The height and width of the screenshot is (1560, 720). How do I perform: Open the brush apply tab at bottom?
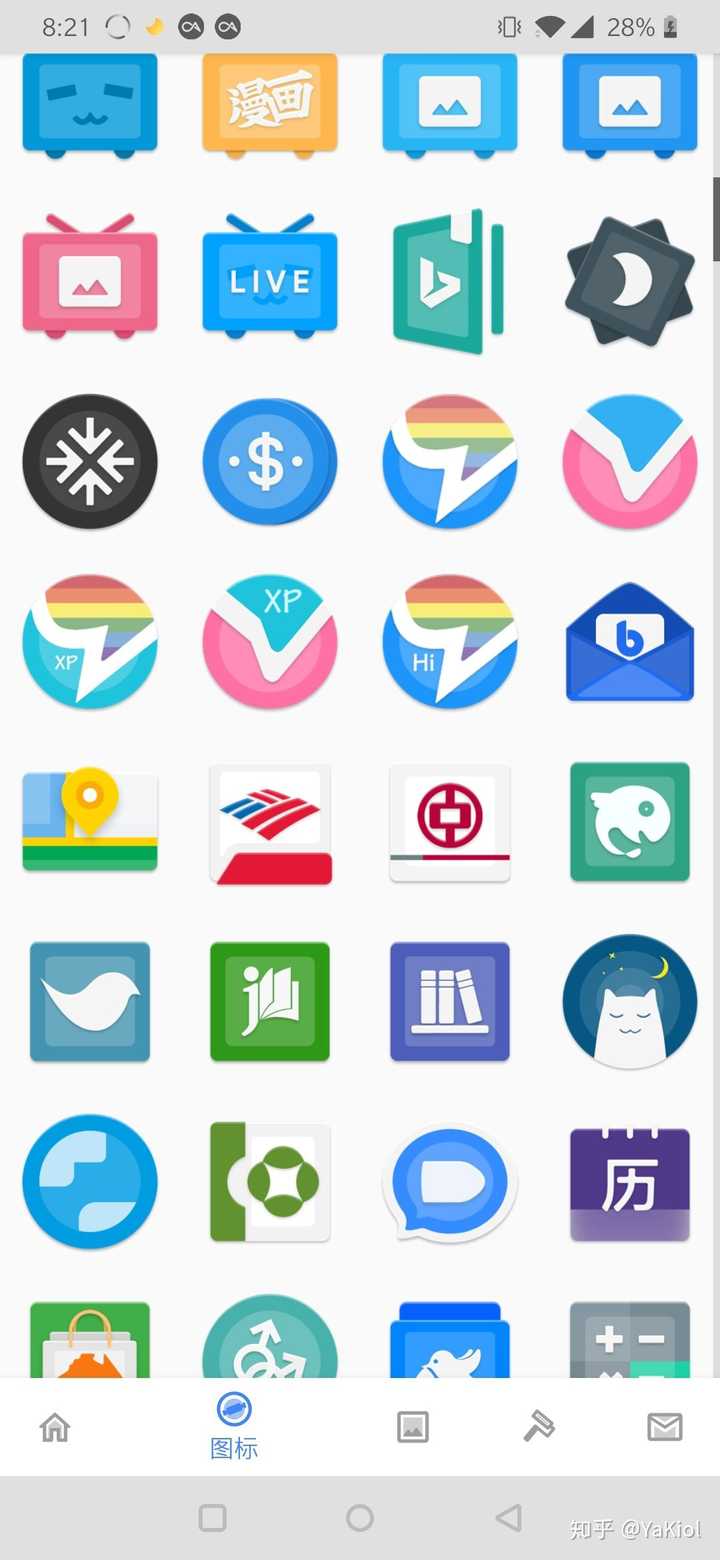pos(539,1427)
